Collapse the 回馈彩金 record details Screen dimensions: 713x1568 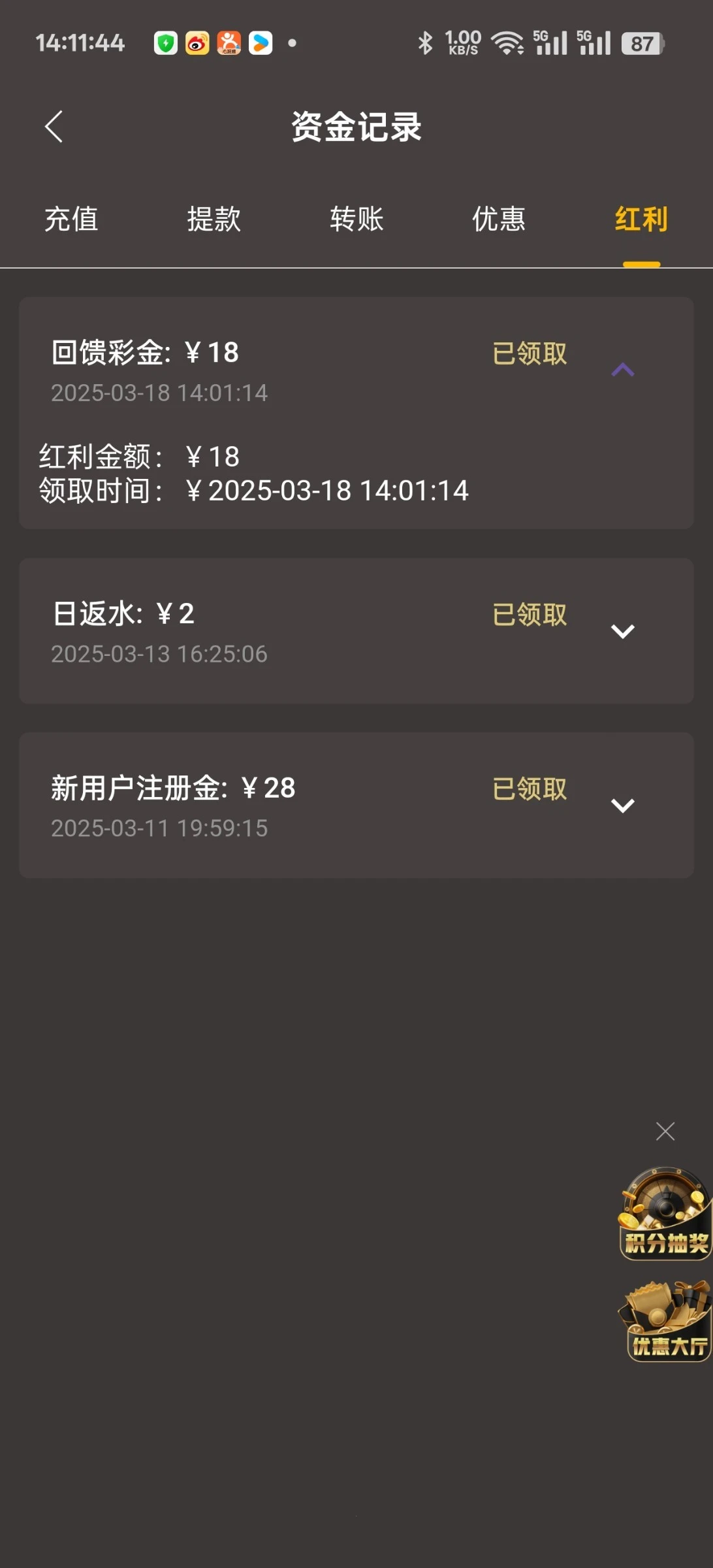(x=622, y=370)
